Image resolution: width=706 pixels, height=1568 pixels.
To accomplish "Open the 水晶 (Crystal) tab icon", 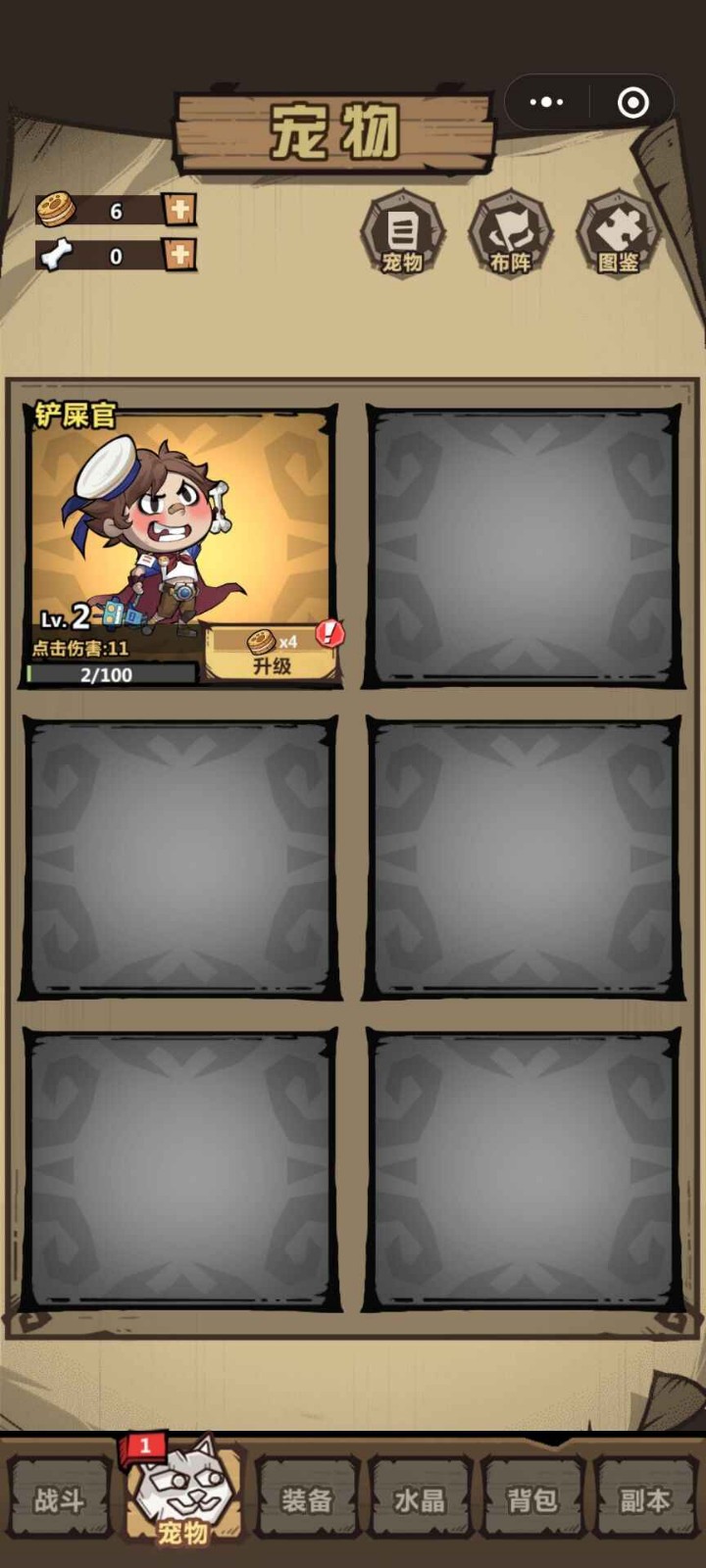I will [x=422, y=1500].
